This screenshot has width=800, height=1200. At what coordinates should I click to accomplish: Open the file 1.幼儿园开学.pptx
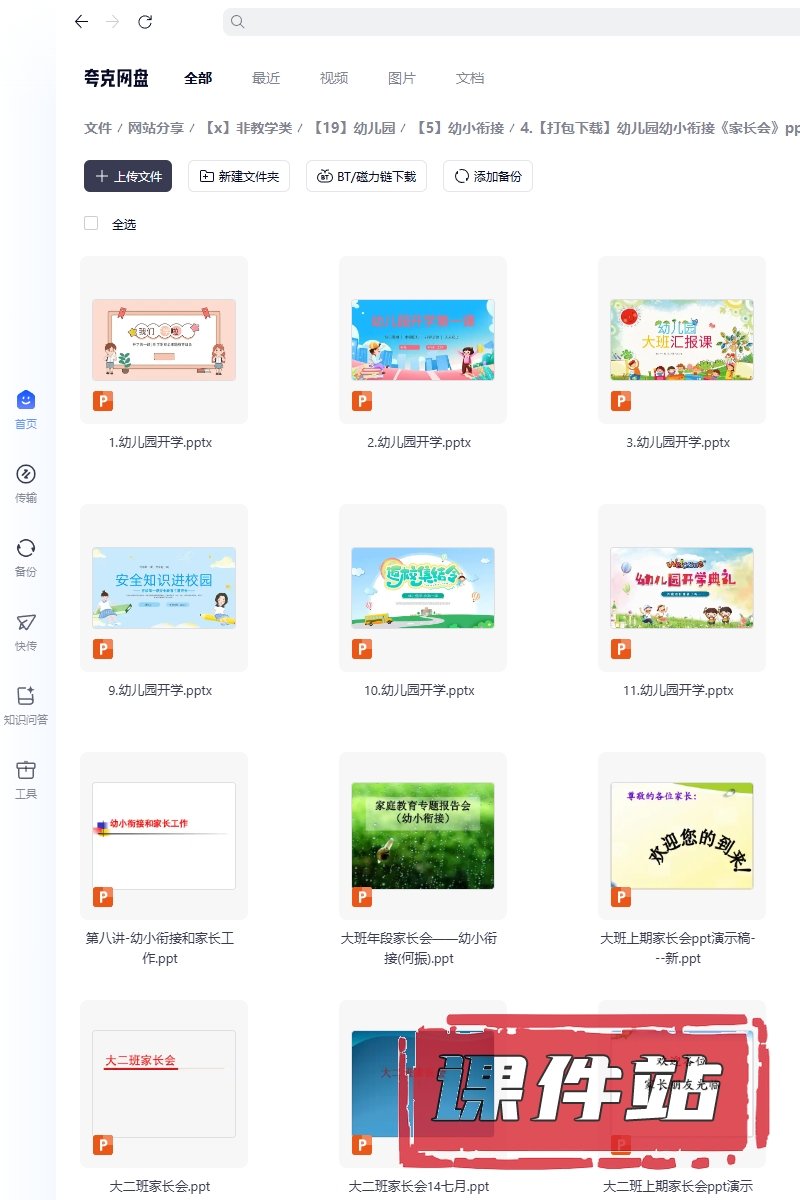(164, 340)
